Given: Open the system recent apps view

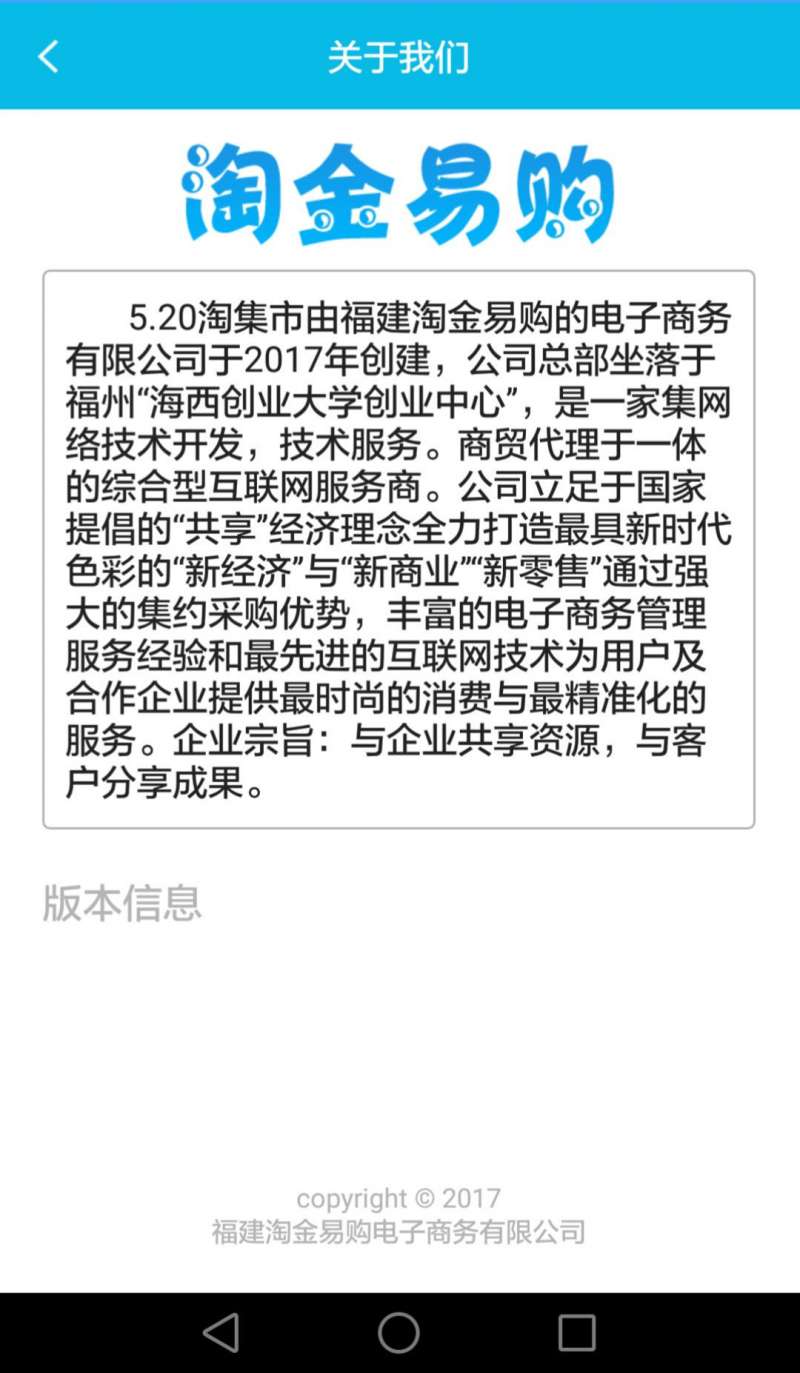Looking at the screenshot, I should (577, 1332).
